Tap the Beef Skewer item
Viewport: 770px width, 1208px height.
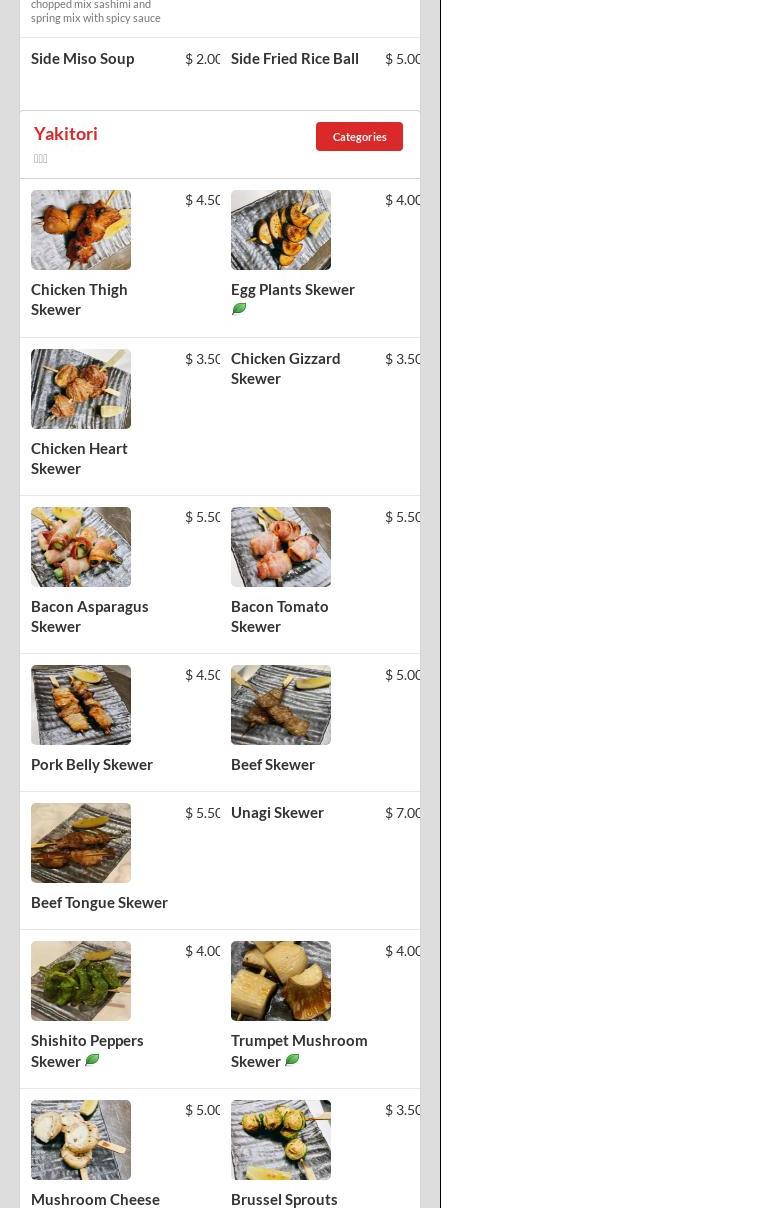coord(273,764)
